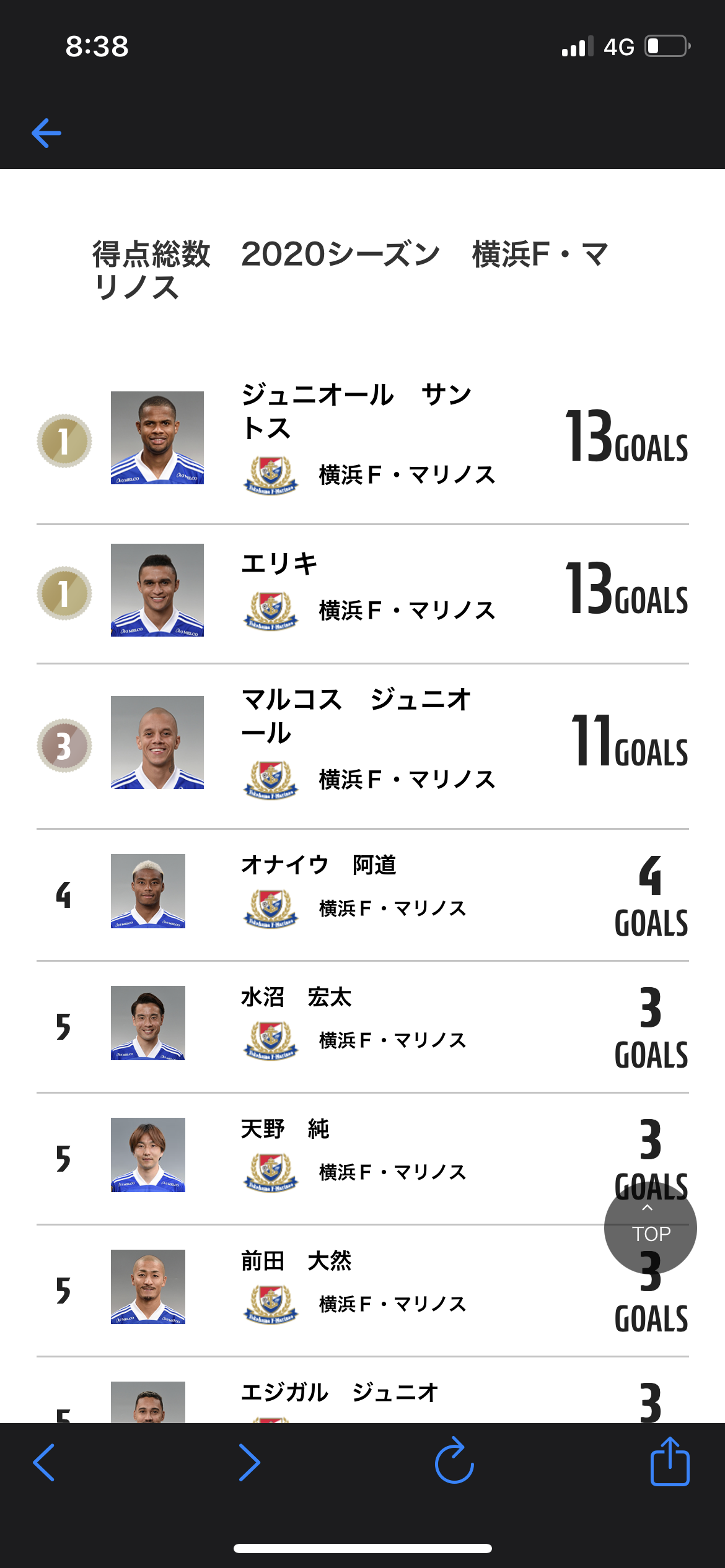Open マルコス ジュニオール player row
The width and height of the screenshot is (725, 1568).
pyautogui.click(x=356, y=716)
